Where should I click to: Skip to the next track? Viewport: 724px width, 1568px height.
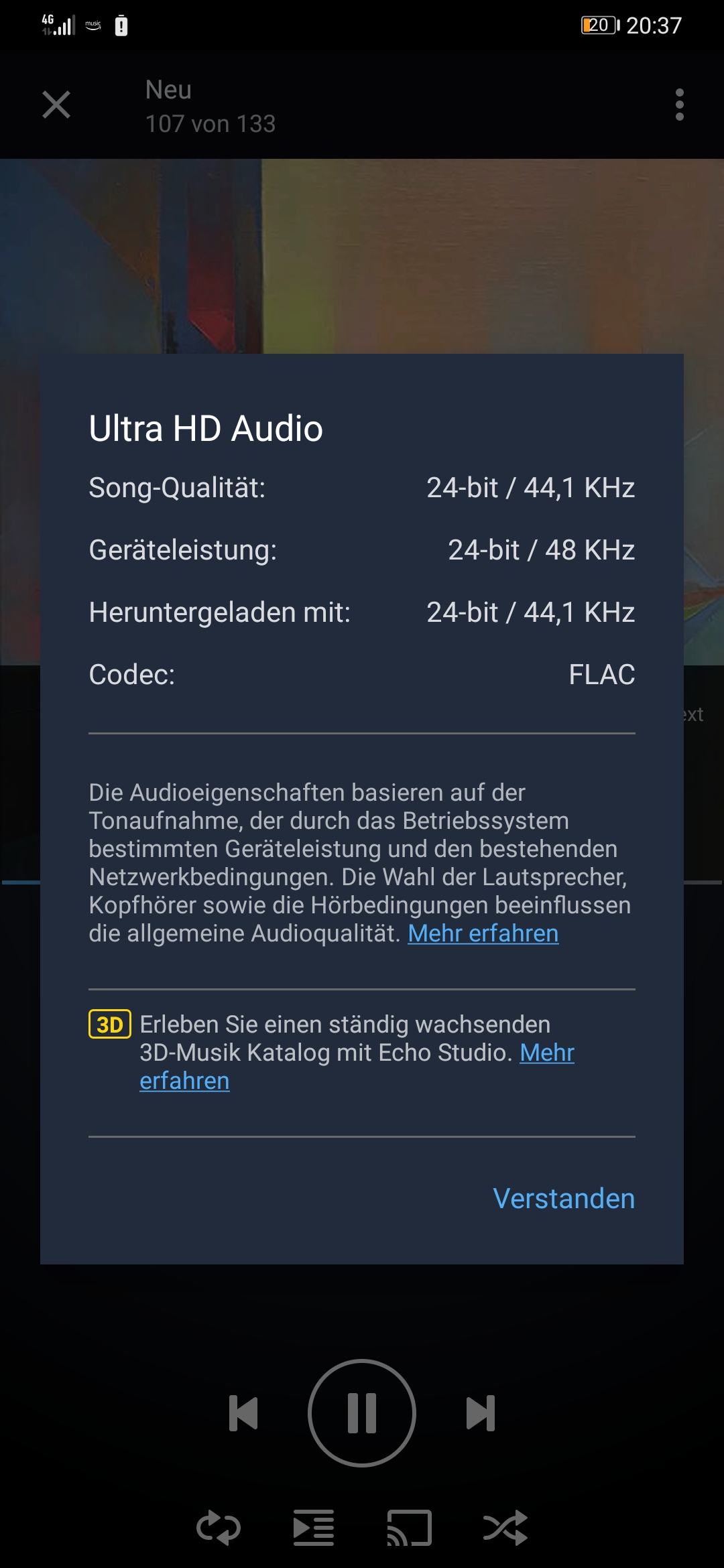click(x=481, y=1413)
